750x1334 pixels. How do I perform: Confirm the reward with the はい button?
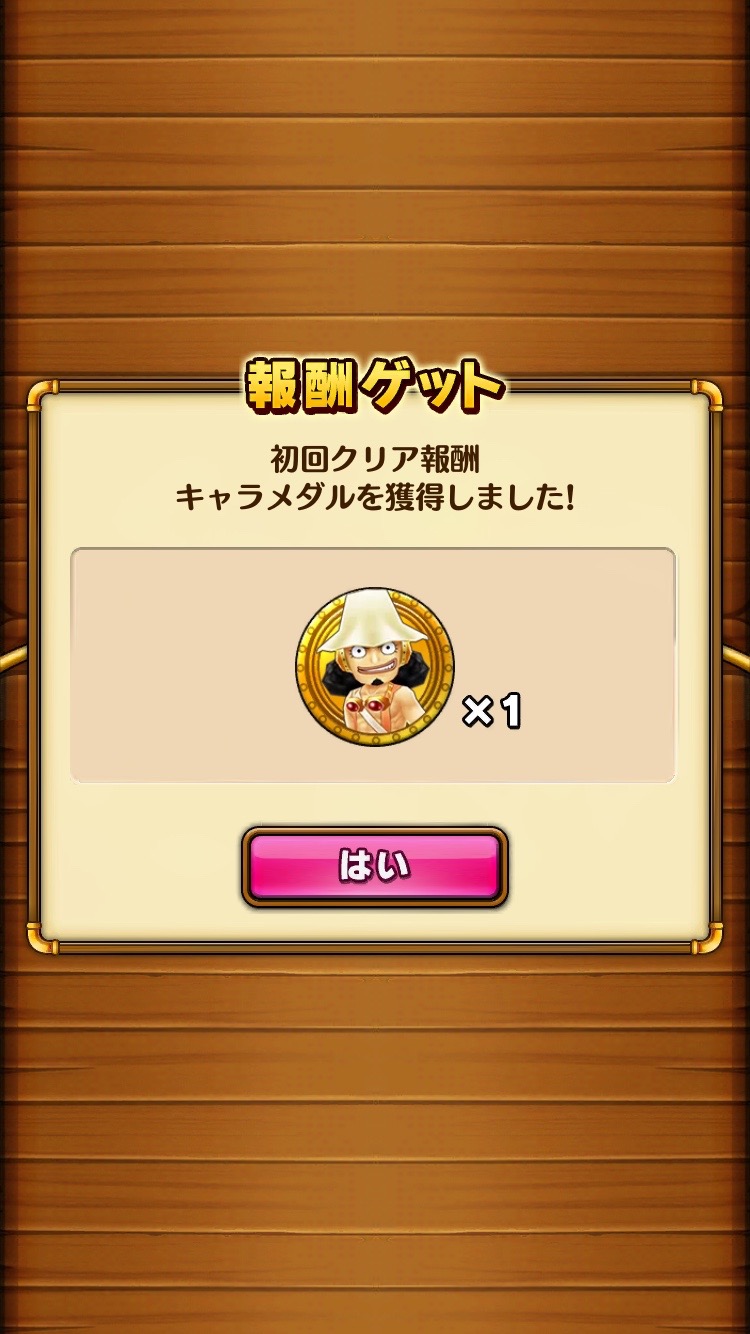[x=374, y=866]
